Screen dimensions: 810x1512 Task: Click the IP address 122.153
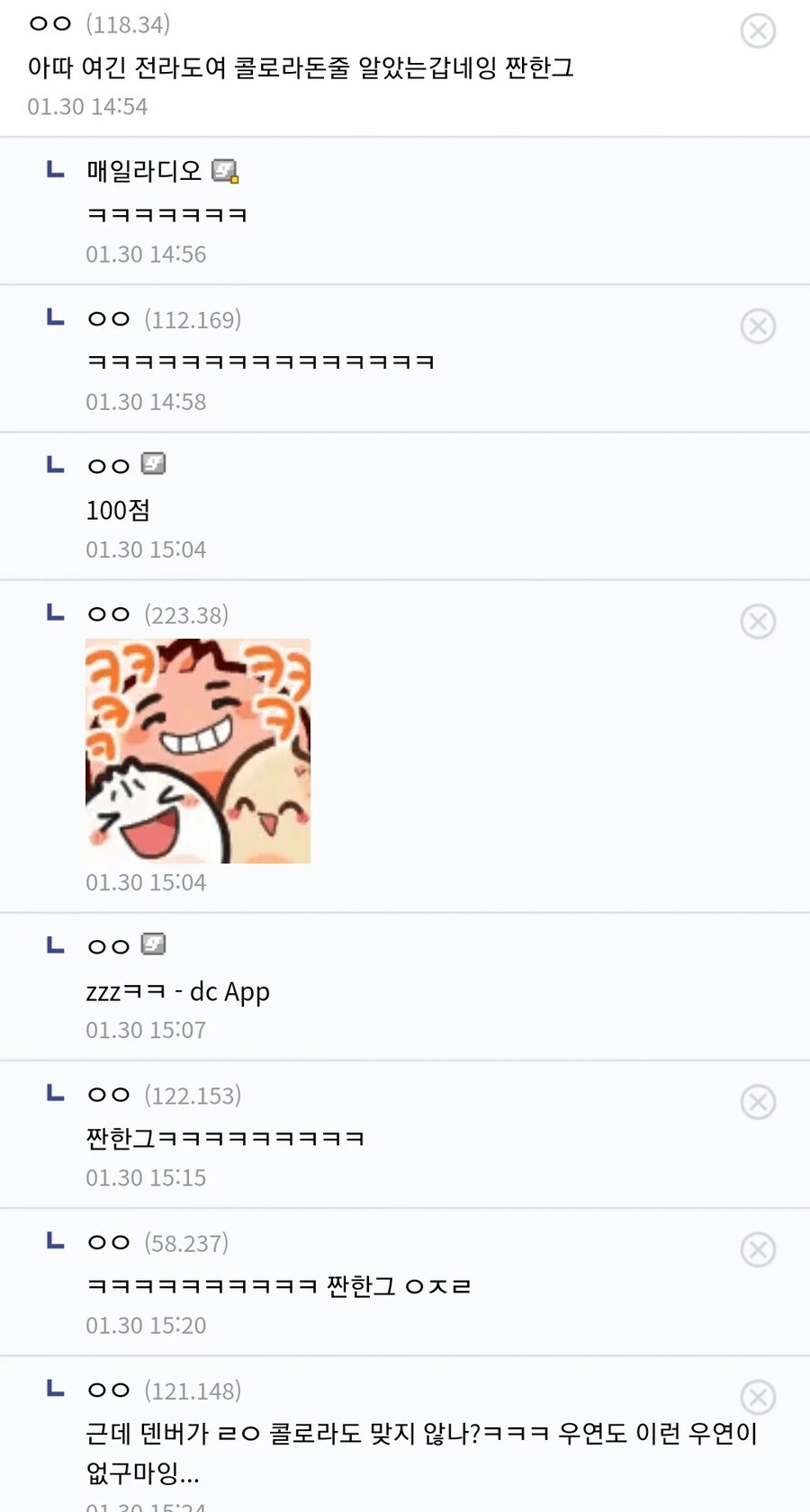[192, 1096]
